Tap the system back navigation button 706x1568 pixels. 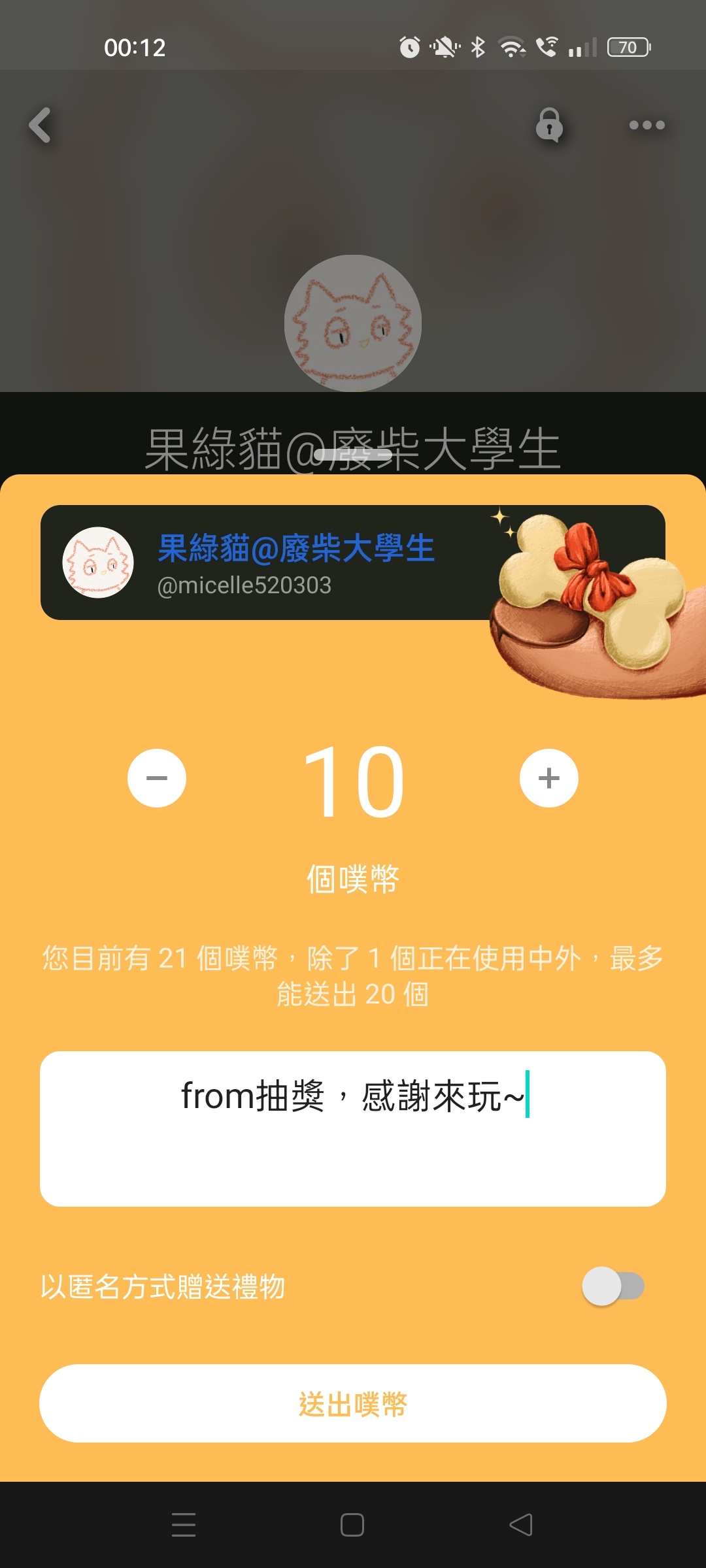coord(521,1525)
